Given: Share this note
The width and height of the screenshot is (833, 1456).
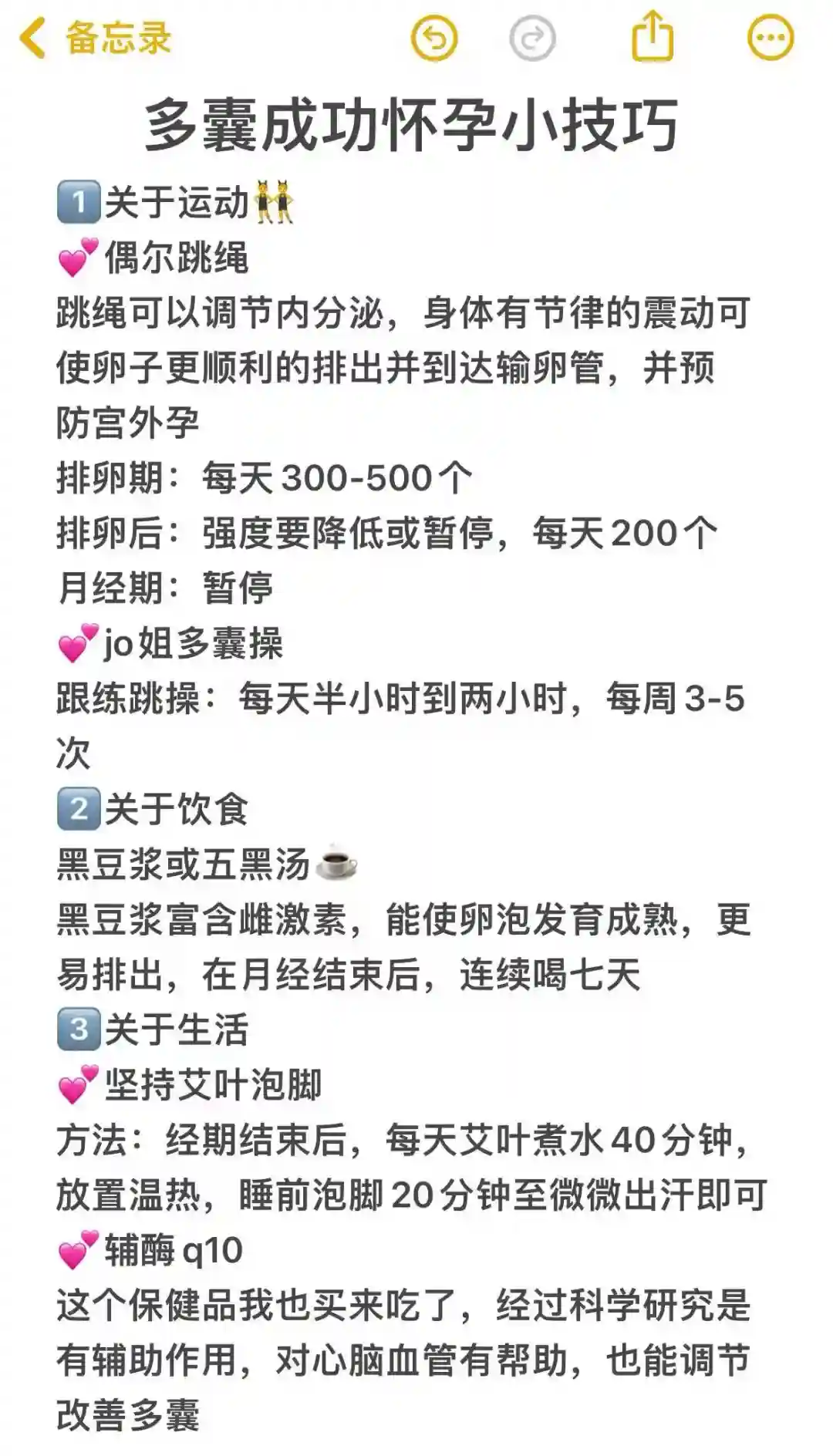Looking at the screenshot, I should coord(653,36).
